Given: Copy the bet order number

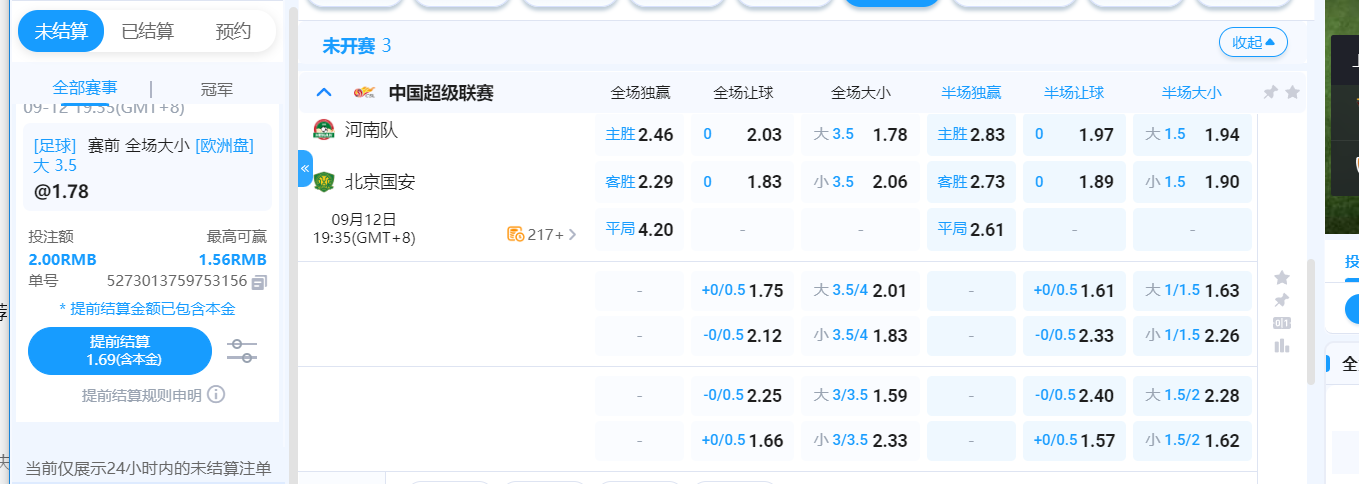Looking at the screenshot, I should click(260, 282).
